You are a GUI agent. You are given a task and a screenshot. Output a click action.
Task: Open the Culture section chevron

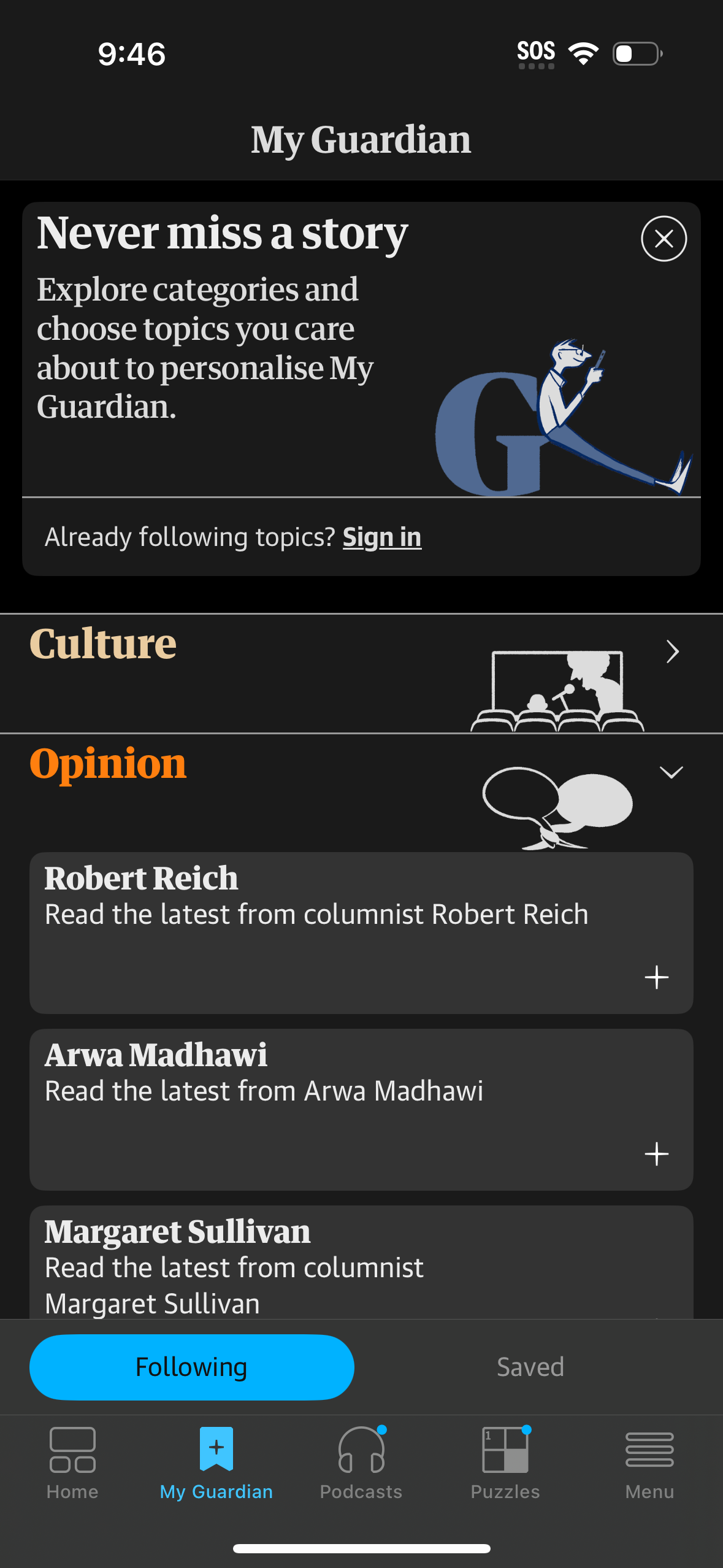pyautogui.click(x=672, y=651)
